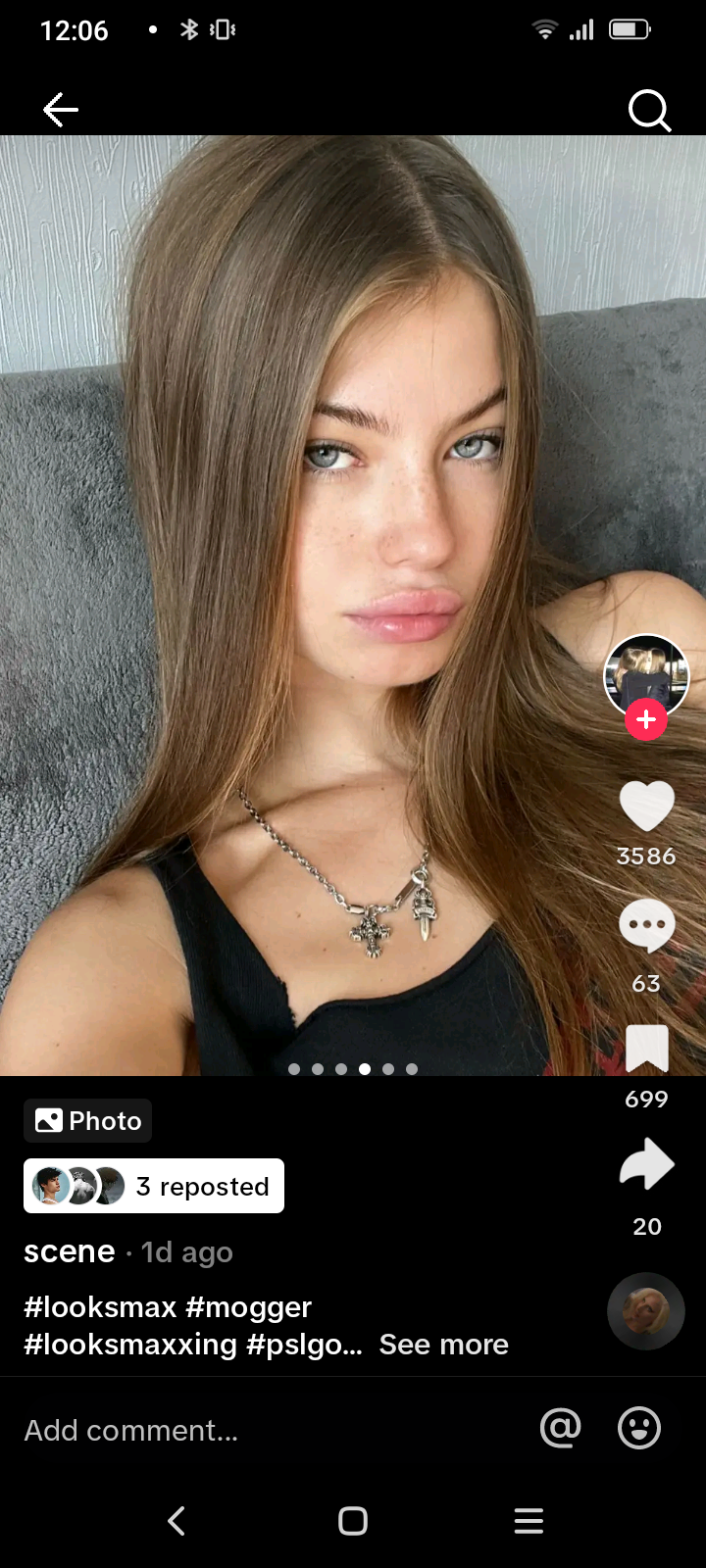Open the comments on this post

coord(646,927)
